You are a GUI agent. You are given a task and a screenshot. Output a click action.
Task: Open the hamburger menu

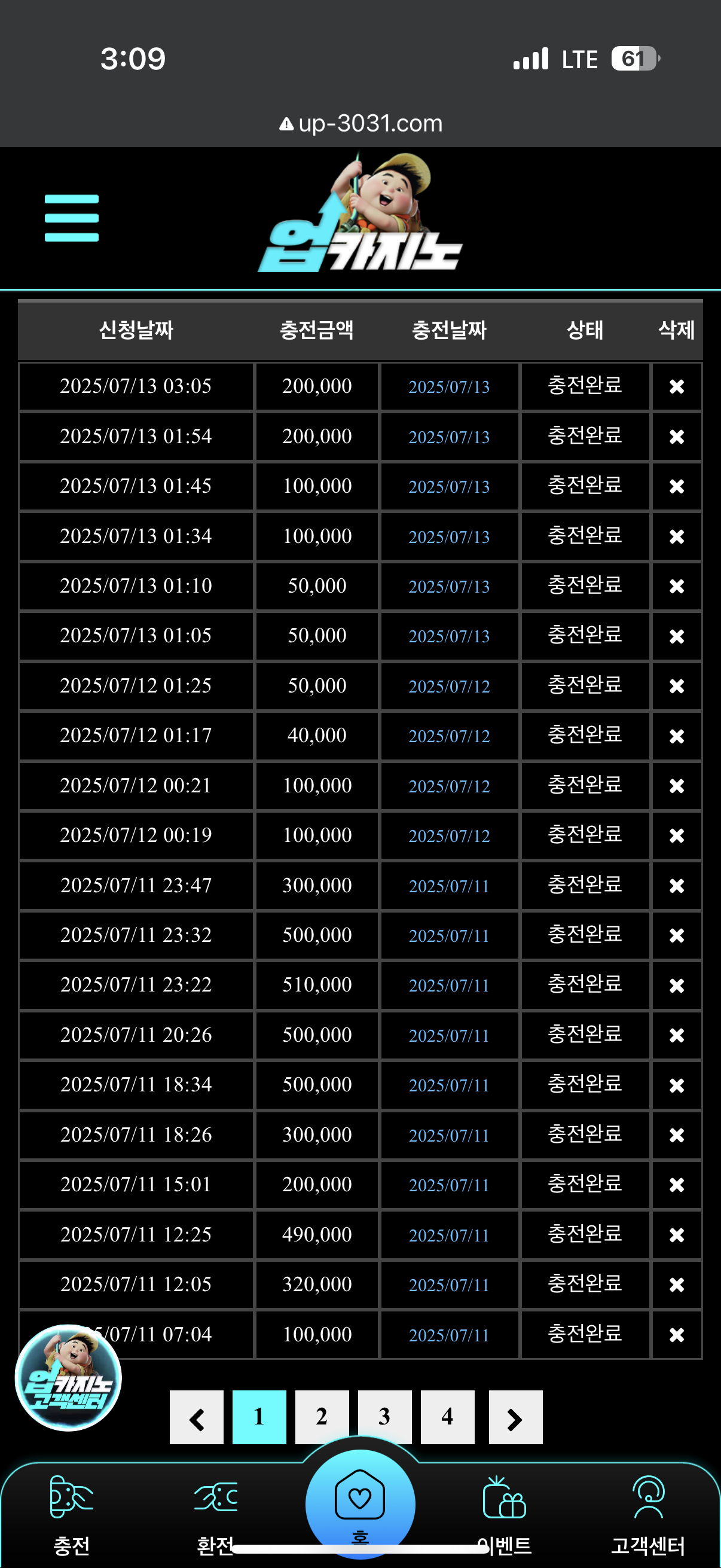pyautogui.click(x=72, y=218)
